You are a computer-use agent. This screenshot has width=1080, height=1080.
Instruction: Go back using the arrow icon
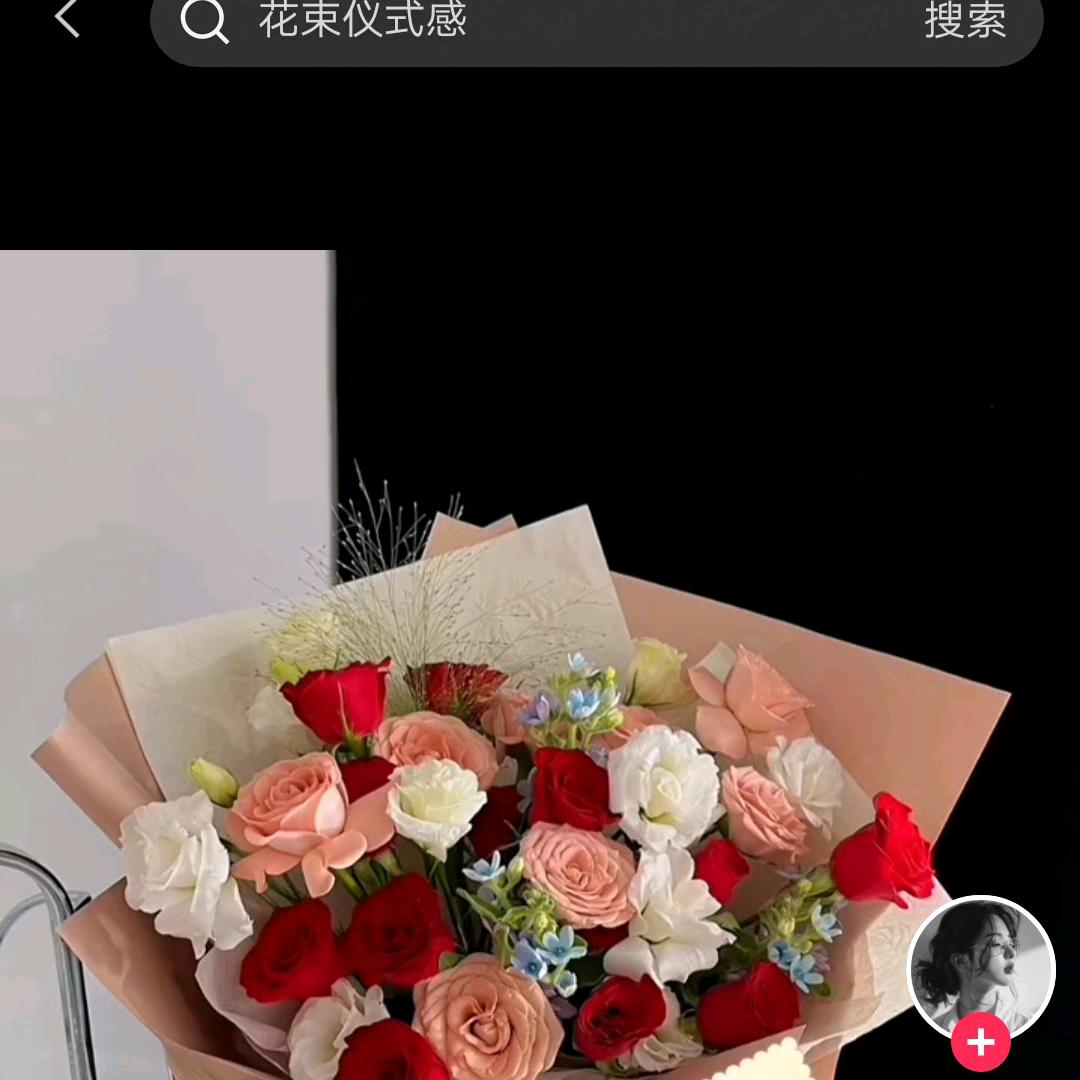click(67, 19)
